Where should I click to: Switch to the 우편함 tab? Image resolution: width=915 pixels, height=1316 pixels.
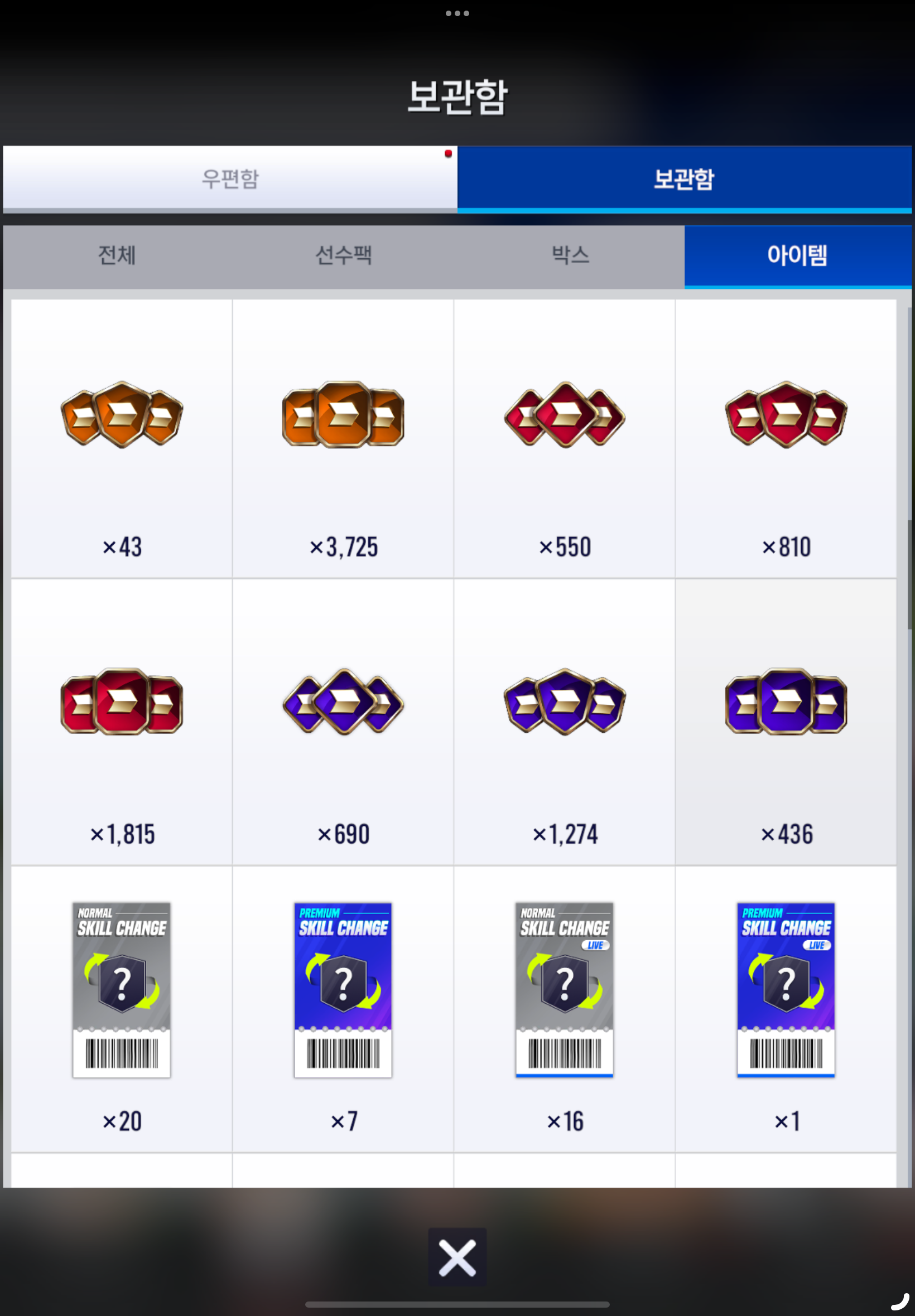coord(230,178)
